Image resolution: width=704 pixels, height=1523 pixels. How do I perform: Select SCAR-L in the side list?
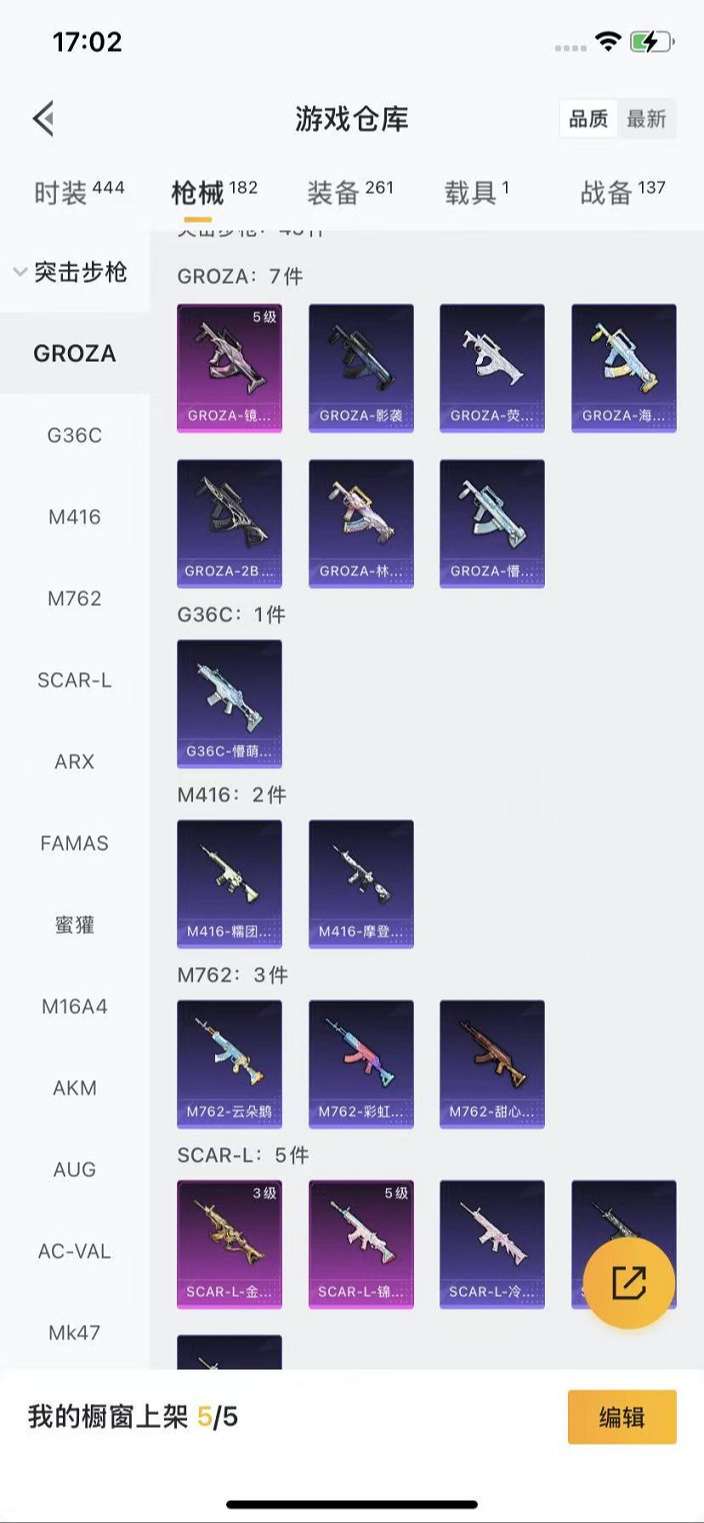coord(74,680)
